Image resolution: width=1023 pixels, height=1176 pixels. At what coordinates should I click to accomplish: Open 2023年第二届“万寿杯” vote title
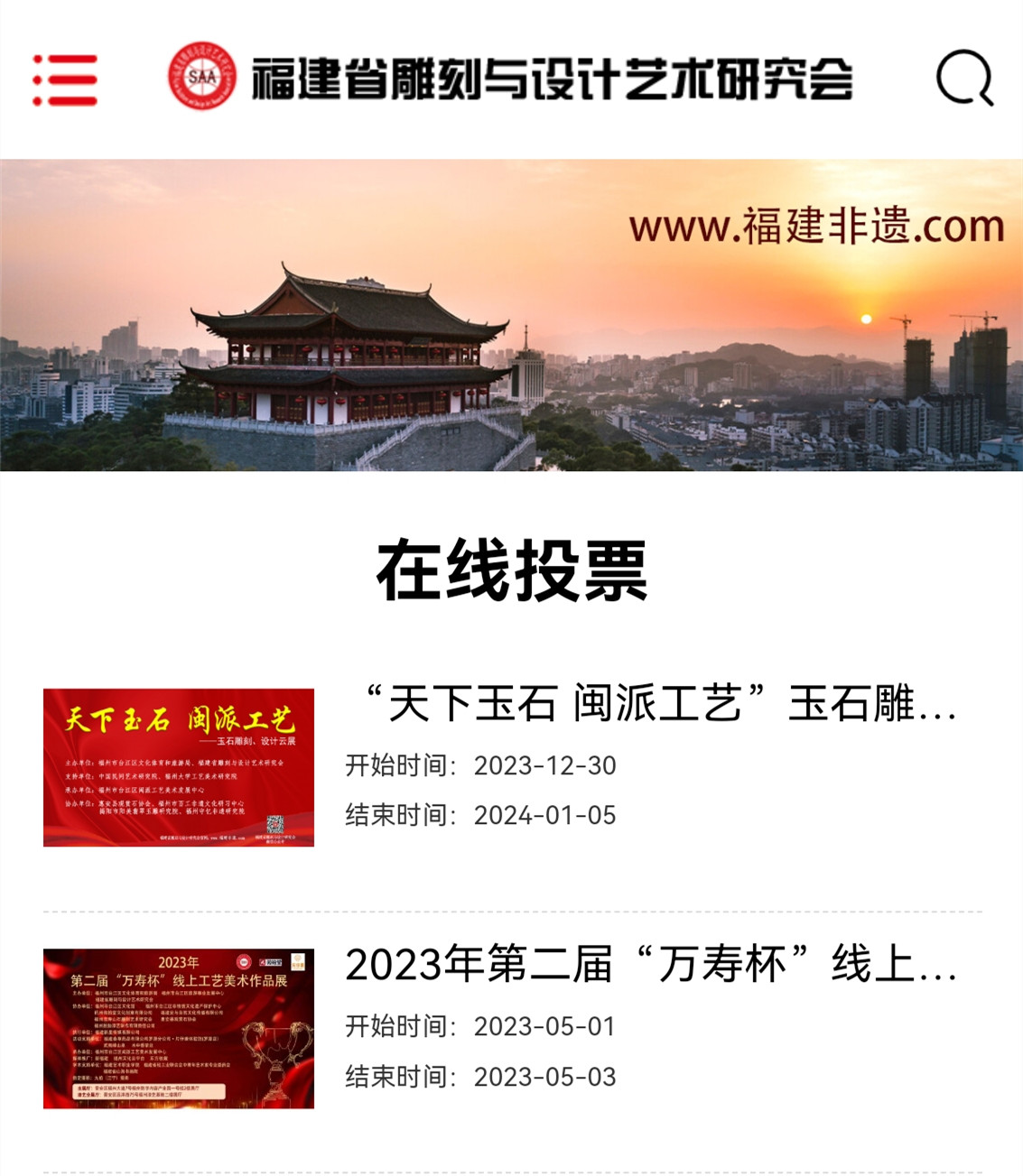652,965
